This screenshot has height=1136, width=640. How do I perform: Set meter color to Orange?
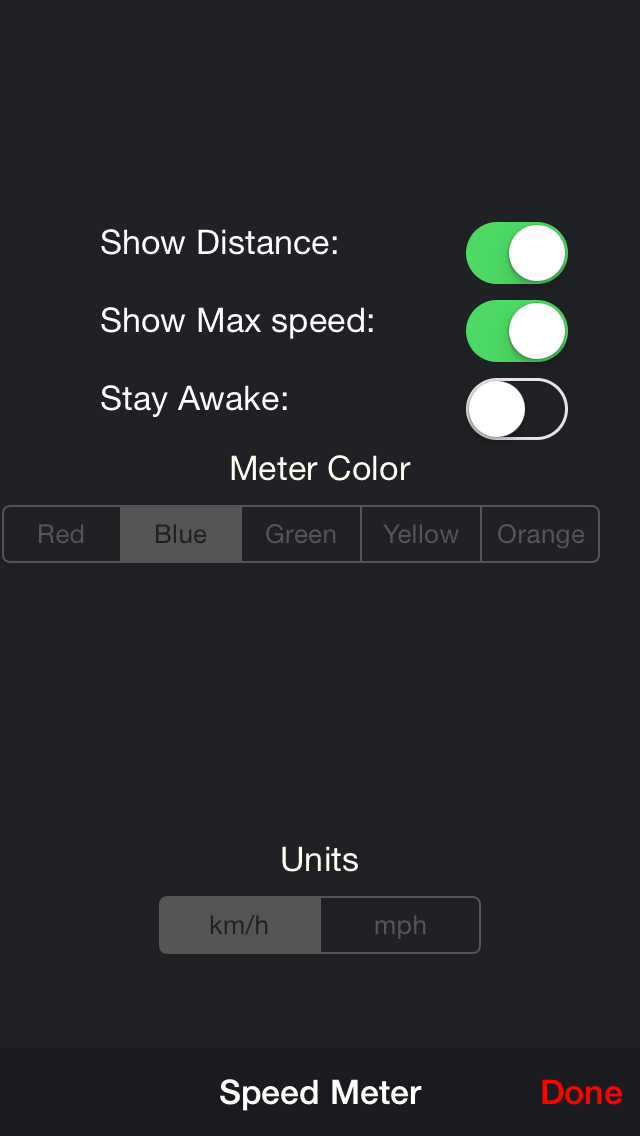coord(540,534)
